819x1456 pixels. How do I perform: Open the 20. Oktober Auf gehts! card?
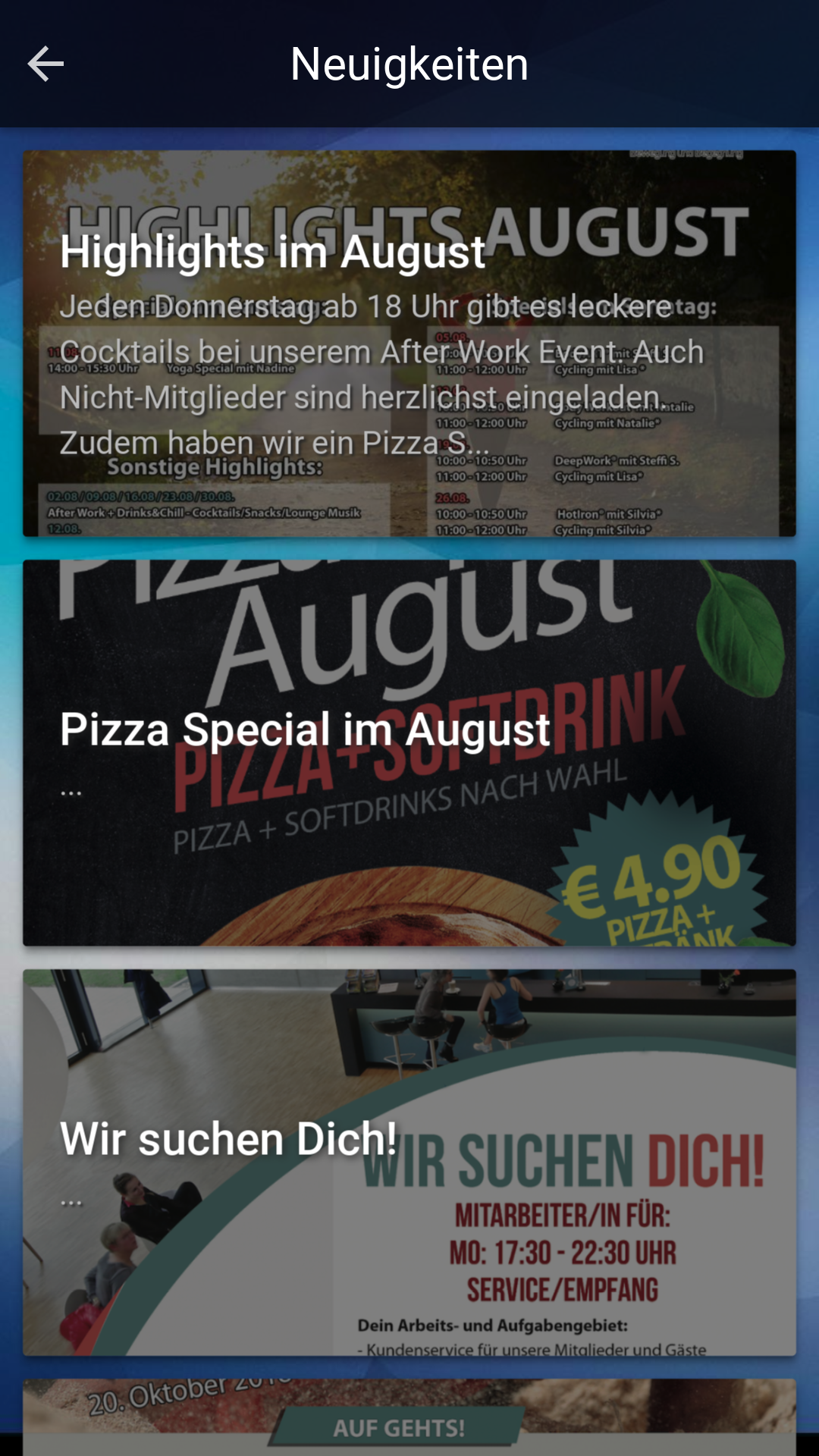(409, 1417)
